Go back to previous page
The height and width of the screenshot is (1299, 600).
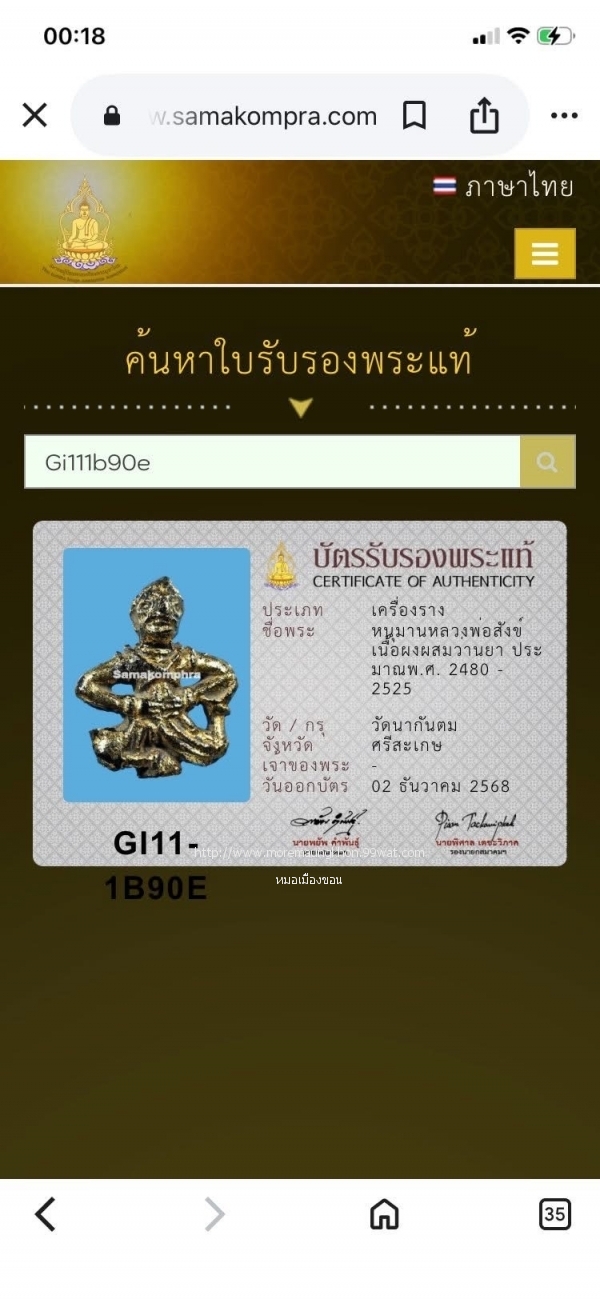[x=45, y=1214]
